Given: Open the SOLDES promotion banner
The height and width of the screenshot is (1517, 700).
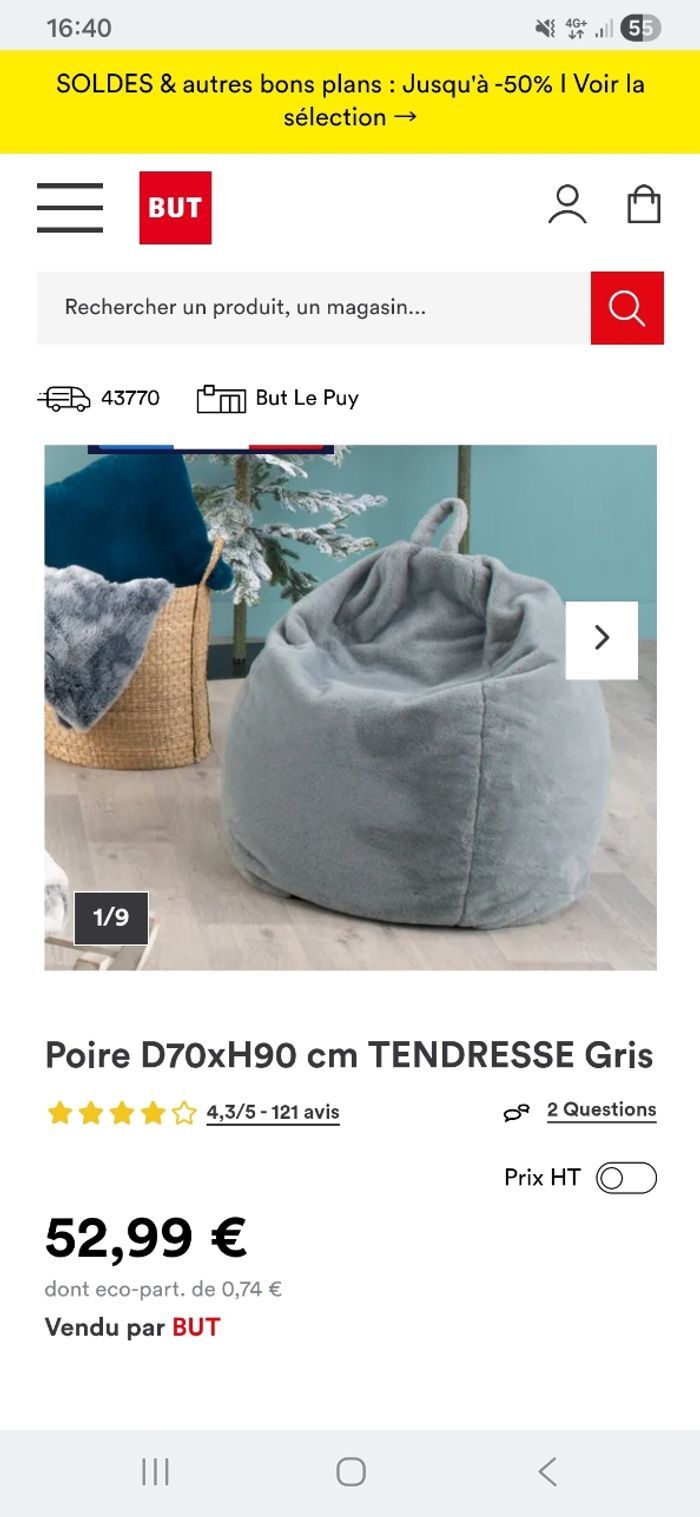Looking at the screenshot, I should pos(350,101).
